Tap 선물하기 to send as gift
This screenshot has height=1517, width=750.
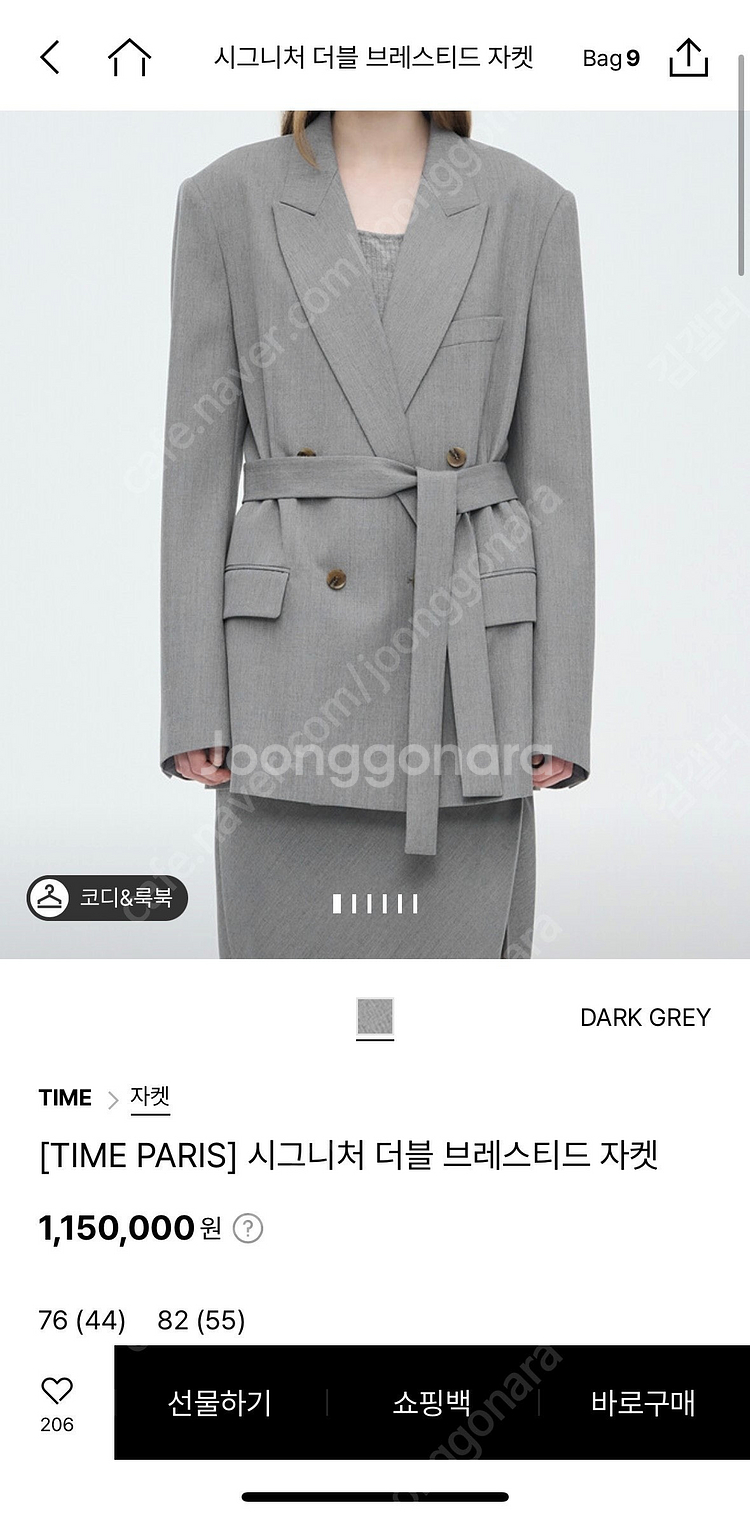point(220,1402)
